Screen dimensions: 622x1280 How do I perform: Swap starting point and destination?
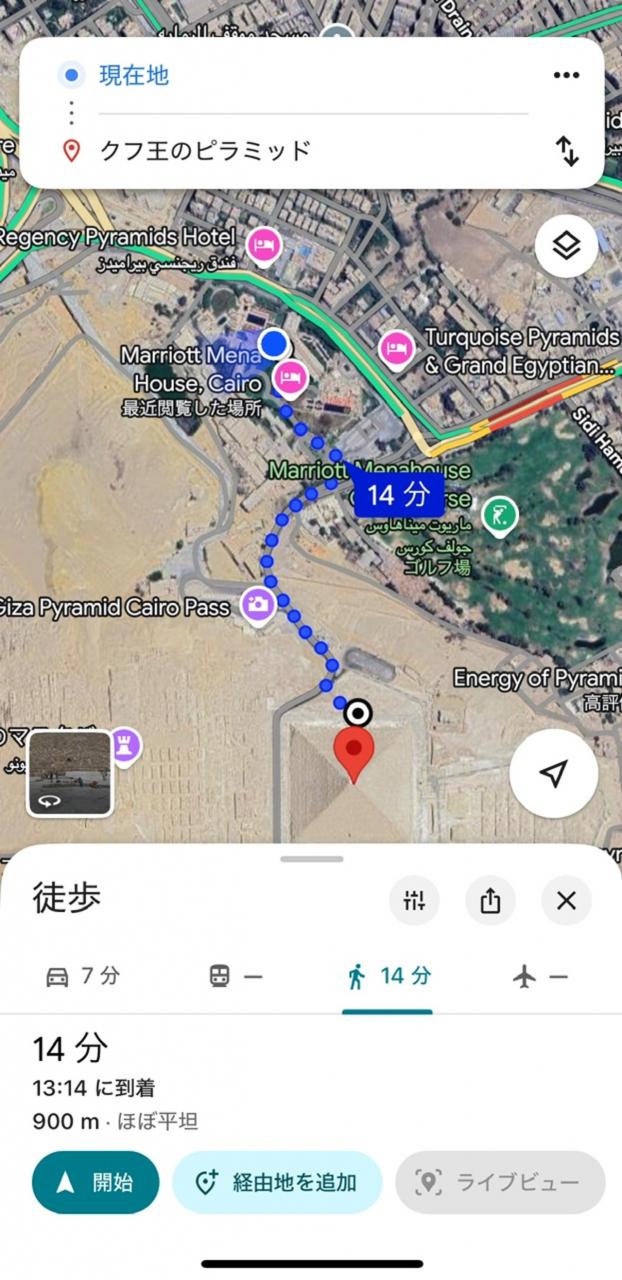point(567,151)
